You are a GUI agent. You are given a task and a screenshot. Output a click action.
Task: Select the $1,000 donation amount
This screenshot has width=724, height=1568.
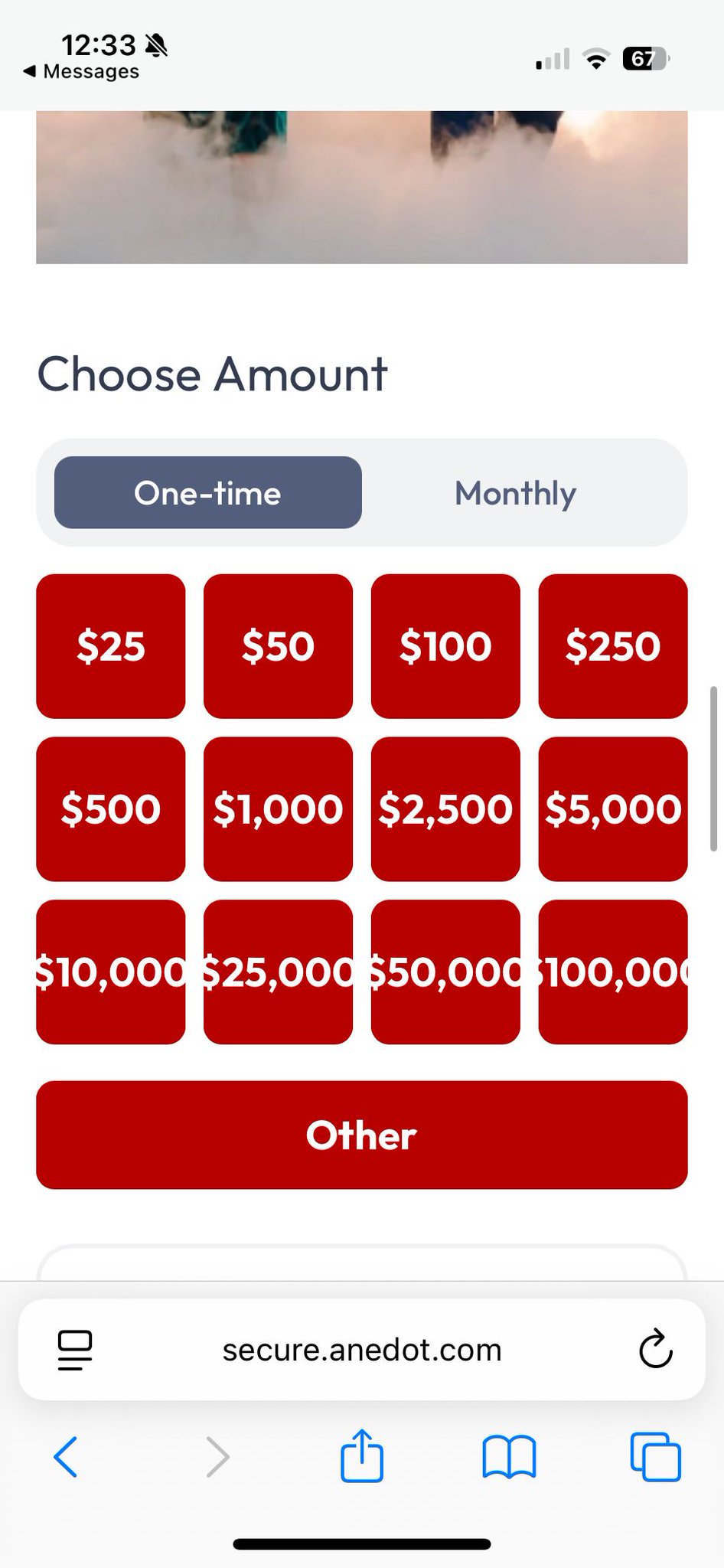pos(278,808)
